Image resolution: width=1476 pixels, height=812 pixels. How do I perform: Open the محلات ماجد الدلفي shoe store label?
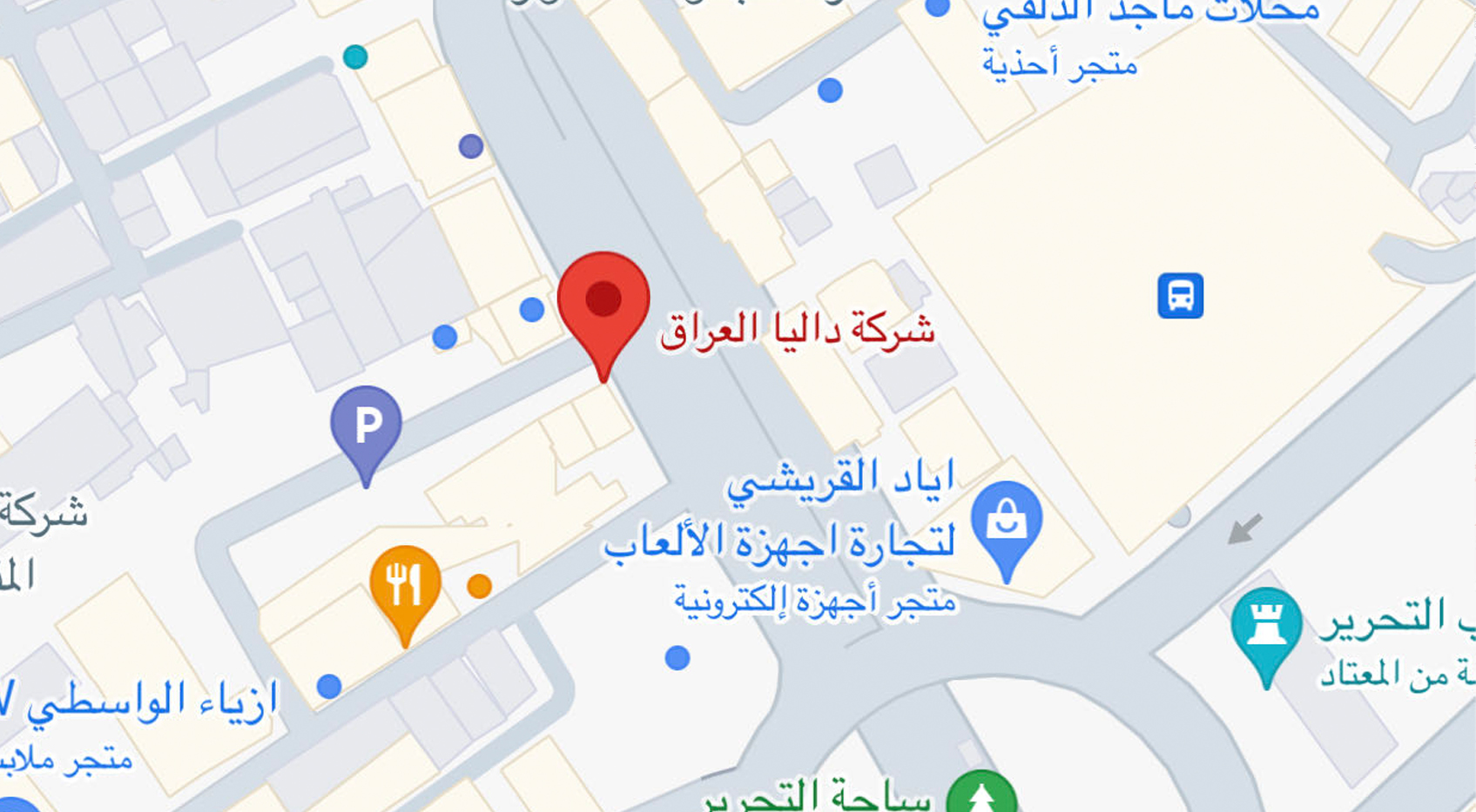pyautogui.click(x=1149, y=14)
